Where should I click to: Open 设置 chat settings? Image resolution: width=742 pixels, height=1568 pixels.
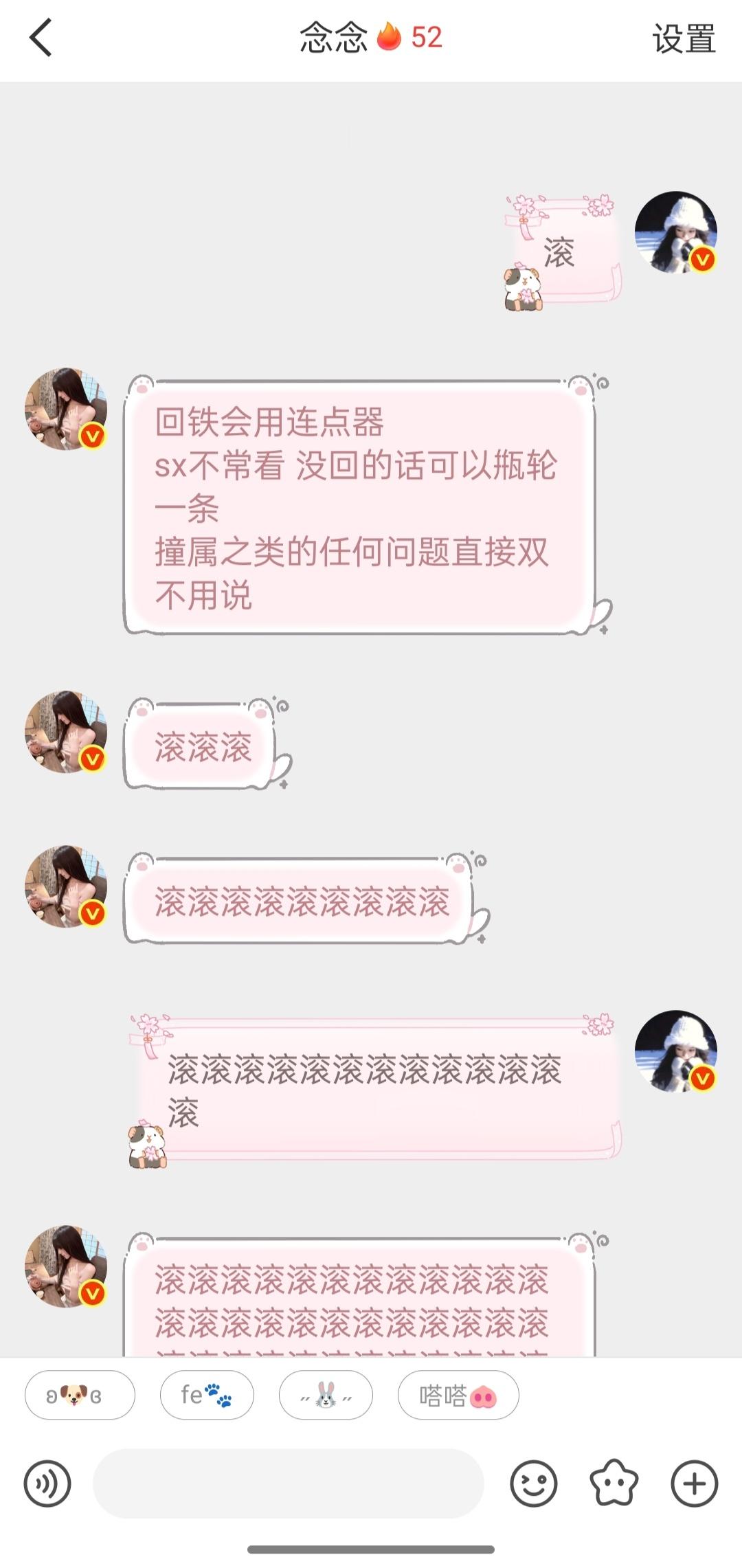click(683, 39)
